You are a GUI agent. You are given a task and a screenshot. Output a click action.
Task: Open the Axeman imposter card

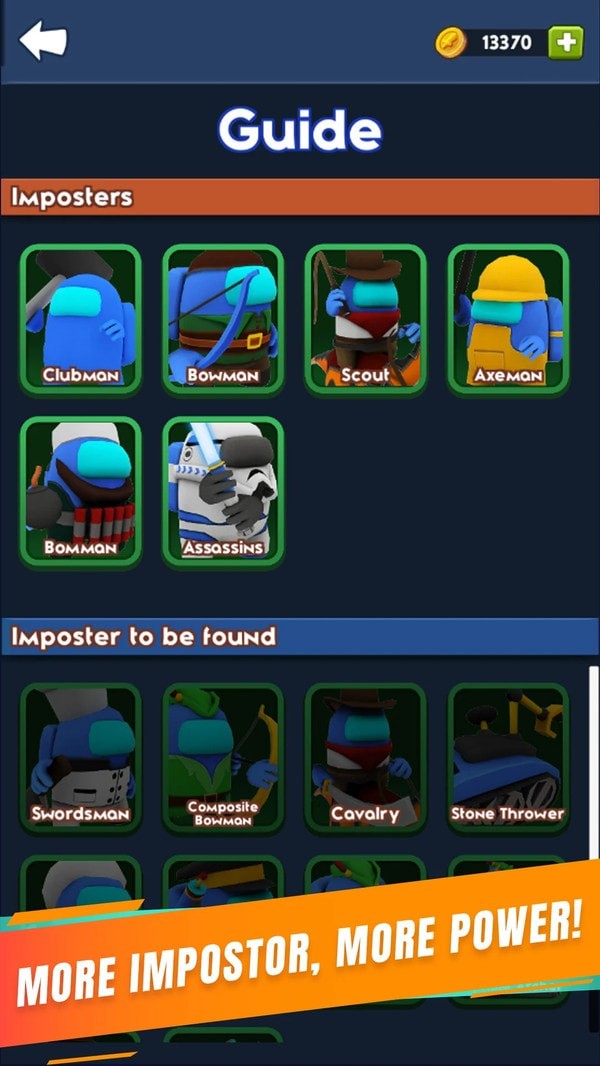tap(508, 320)
